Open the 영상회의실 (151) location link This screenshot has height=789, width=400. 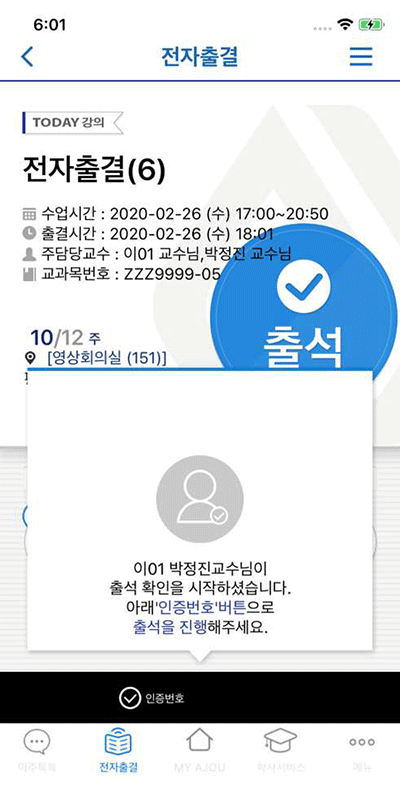[x=106, y=358]
